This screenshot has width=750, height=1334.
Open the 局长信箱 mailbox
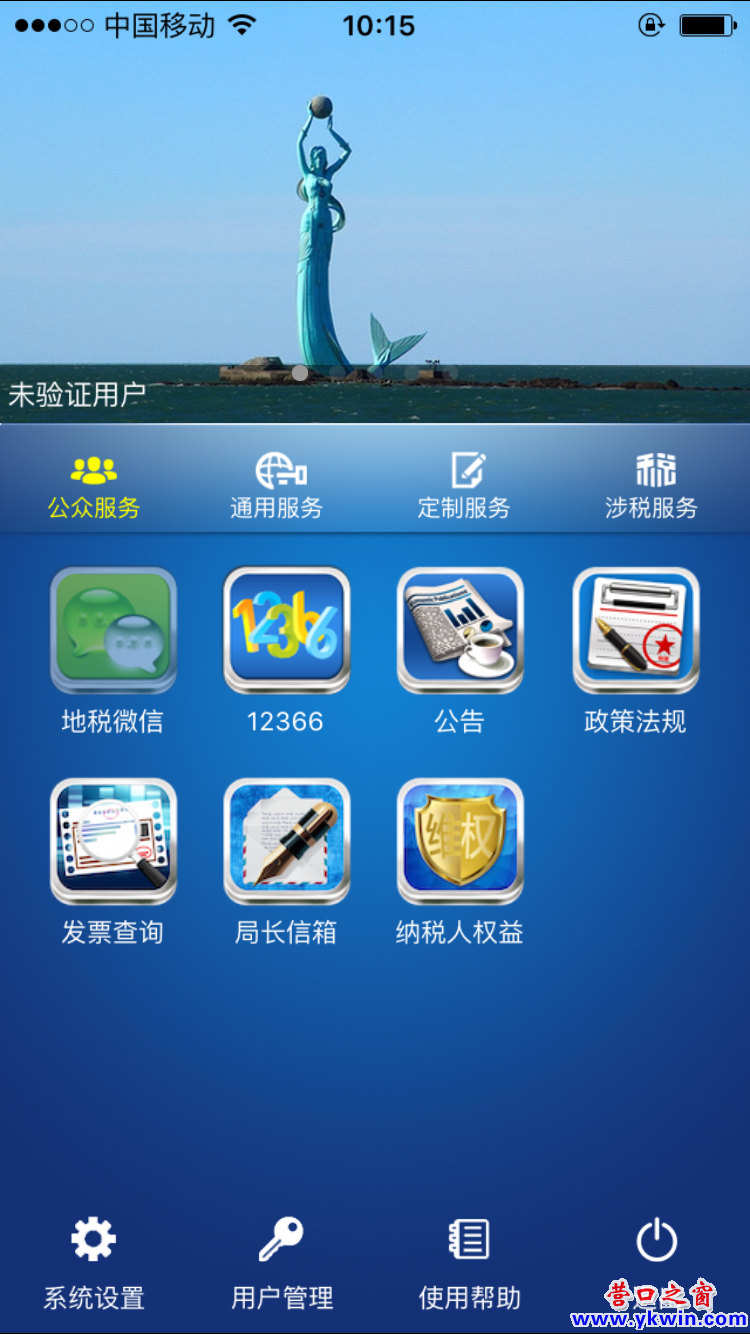tap(286, 841)
